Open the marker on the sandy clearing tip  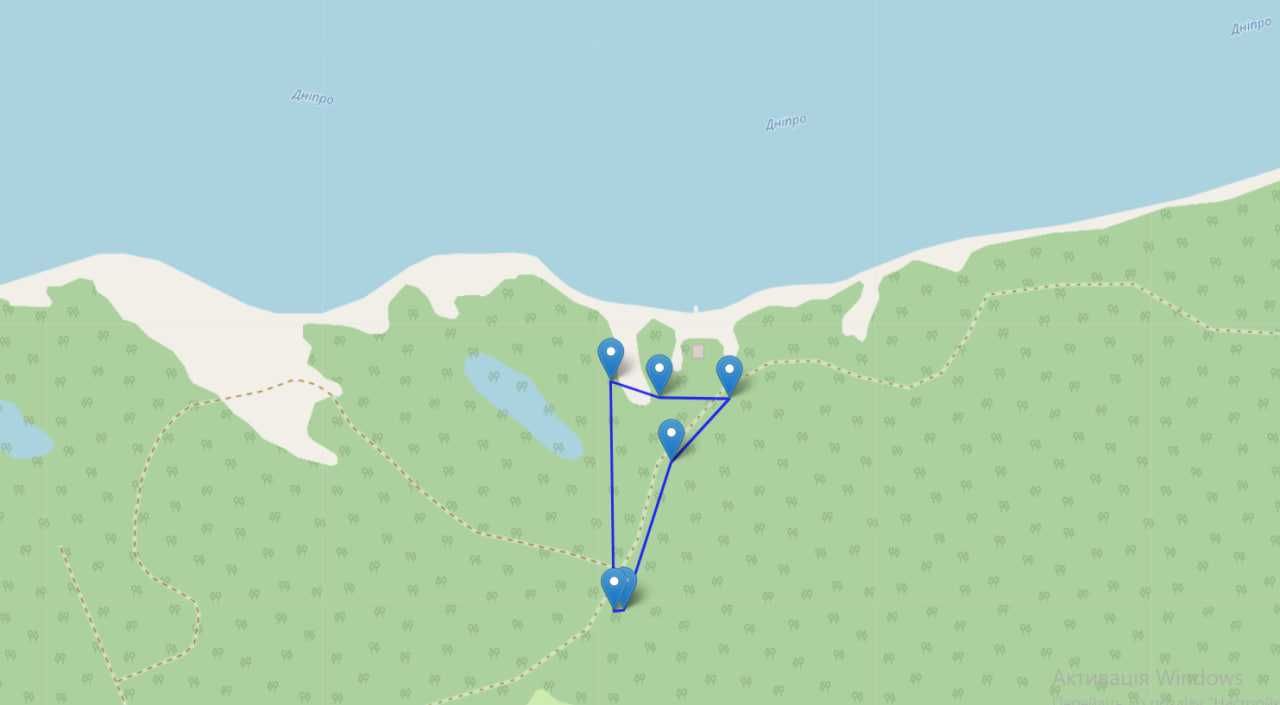(658, 373)
